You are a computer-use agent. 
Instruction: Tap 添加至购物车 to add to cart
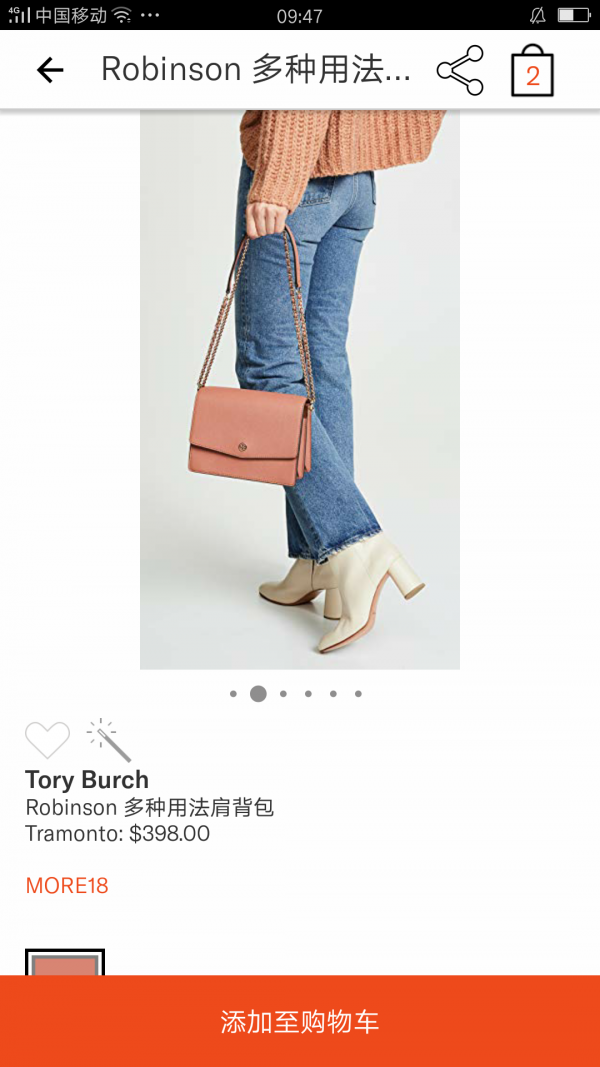pos(300,1021)
